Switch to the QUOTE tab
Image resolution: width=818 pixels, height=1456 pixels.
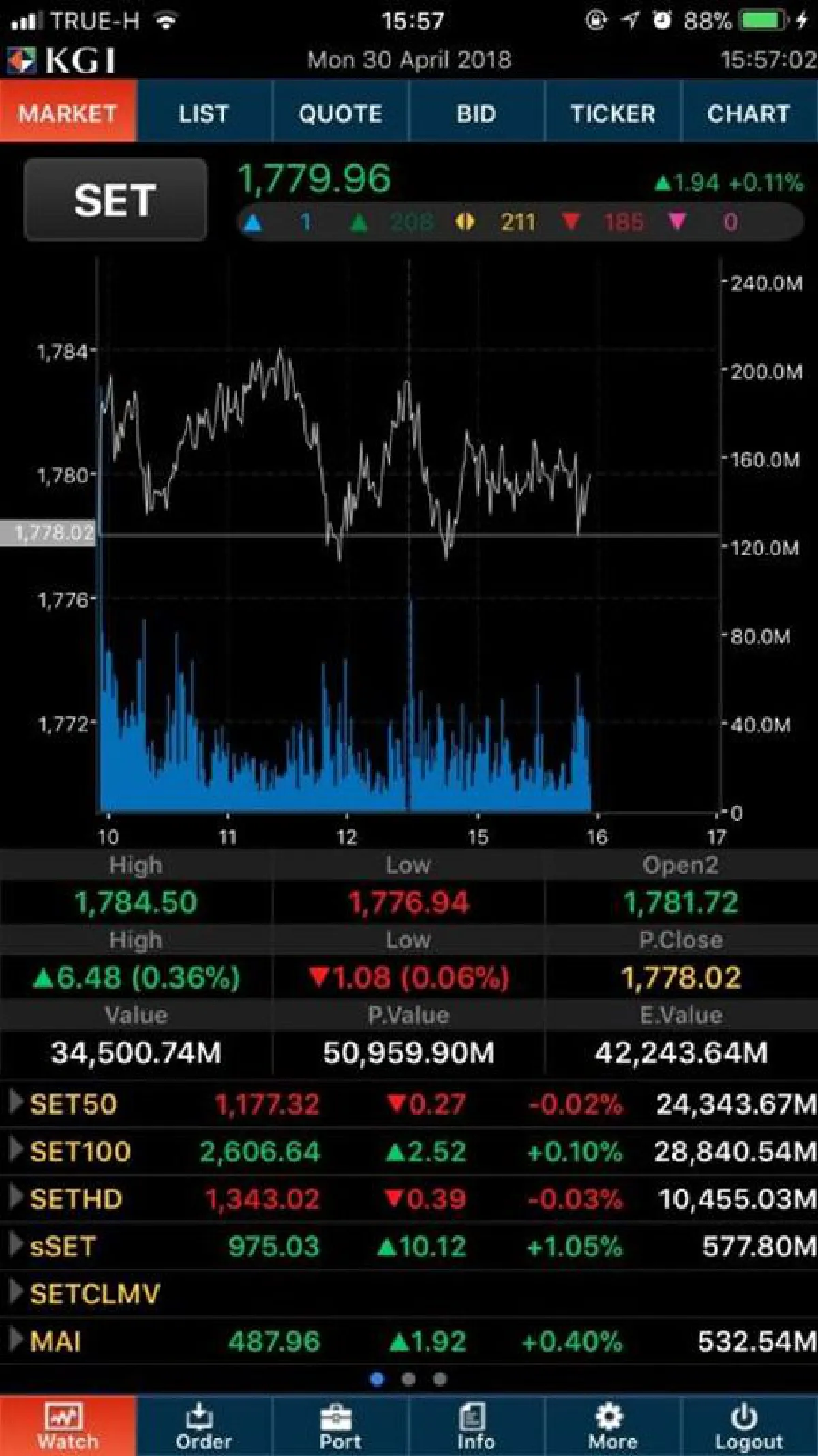click(339, 114)
